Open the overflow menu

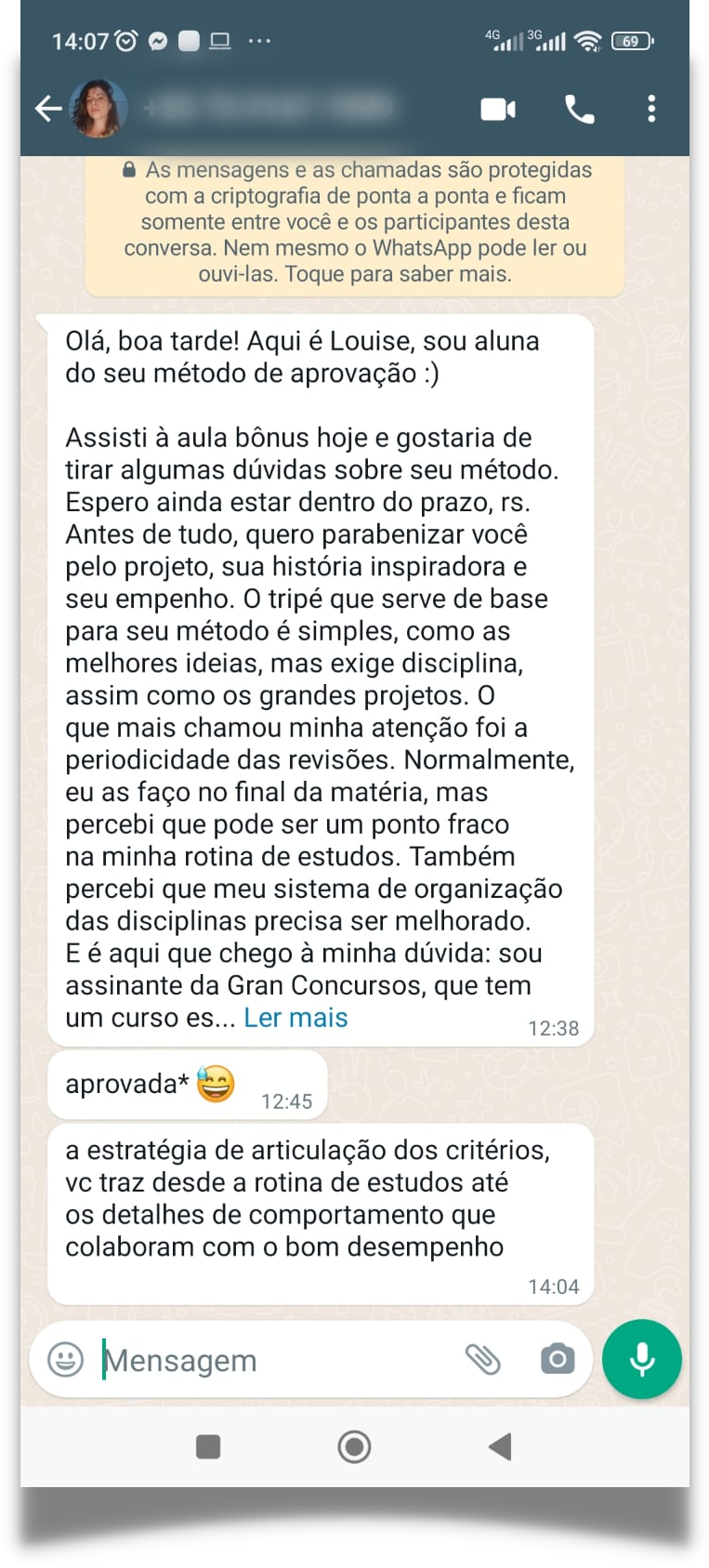[651, 110]
